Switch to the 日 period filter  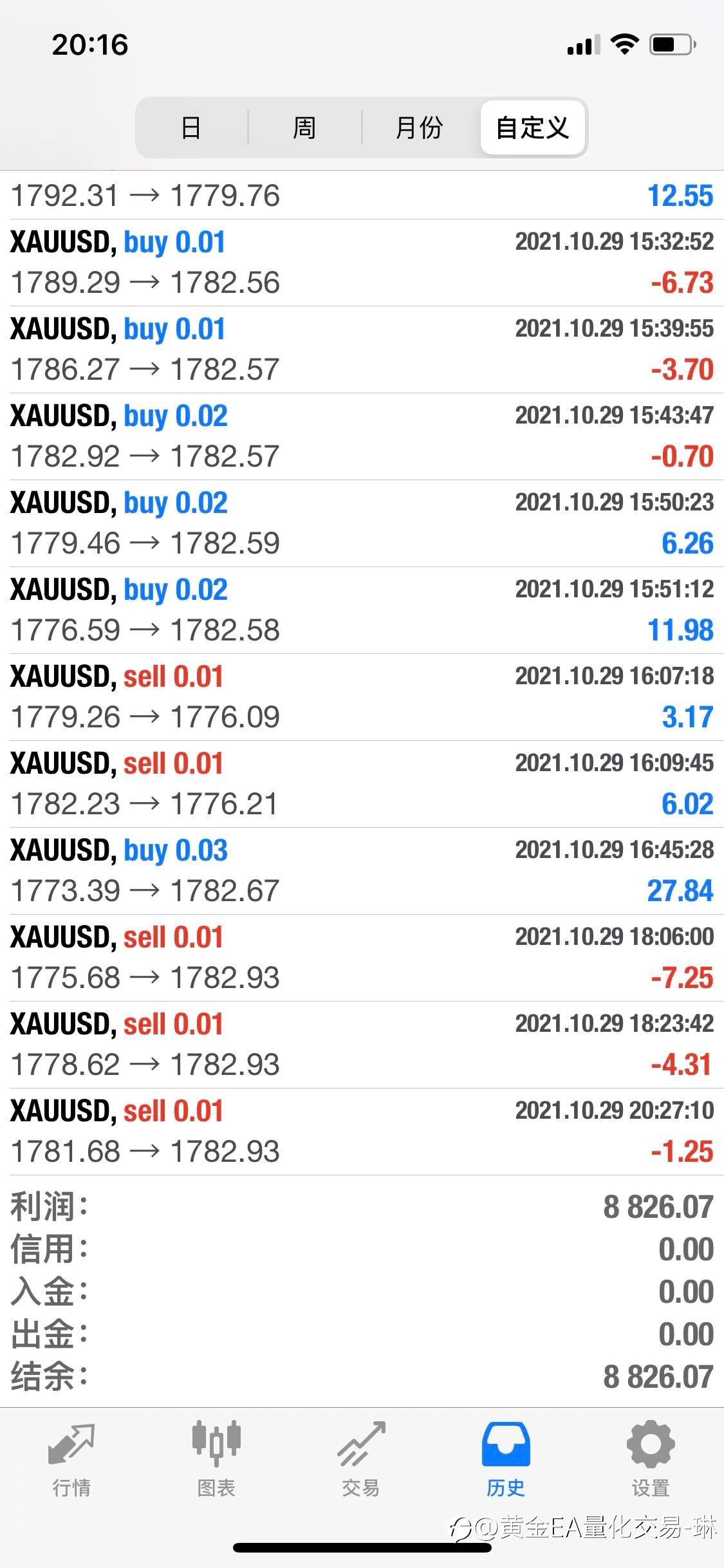(191, 127)
